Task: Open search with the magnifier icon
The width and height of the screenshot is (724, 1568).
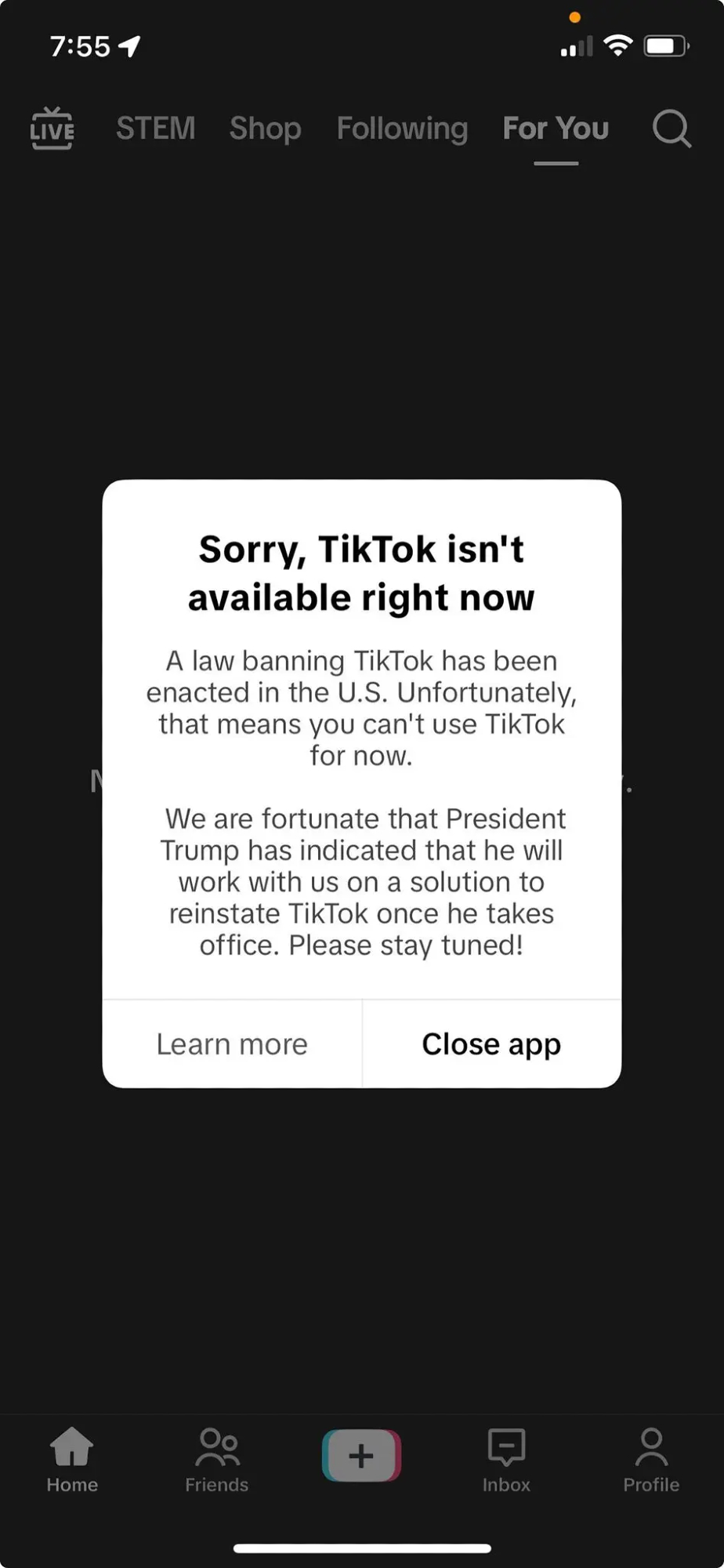Action: click(672, 128)
